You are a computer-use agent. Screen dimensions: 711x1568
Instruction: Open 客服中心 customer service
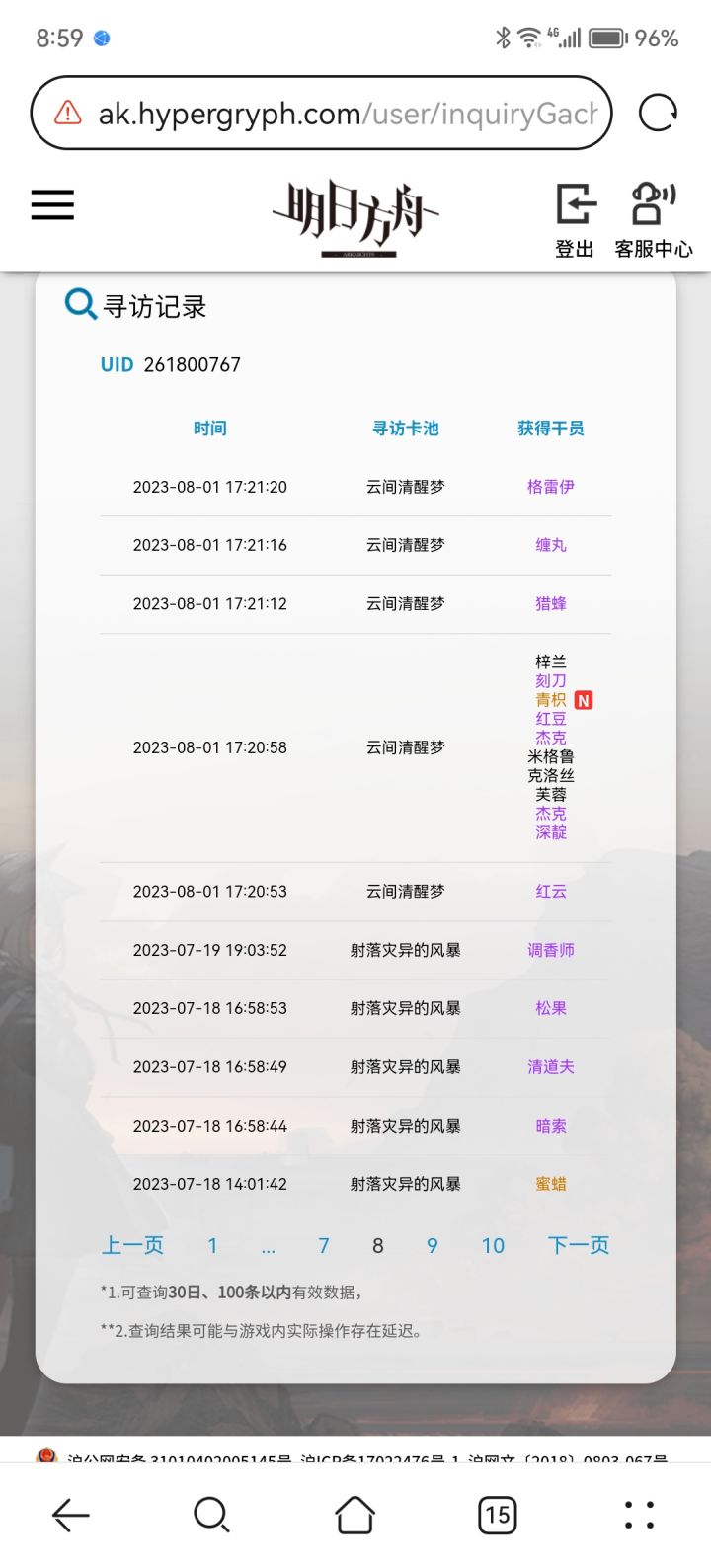pyautogui.click(x=654, y=221)
